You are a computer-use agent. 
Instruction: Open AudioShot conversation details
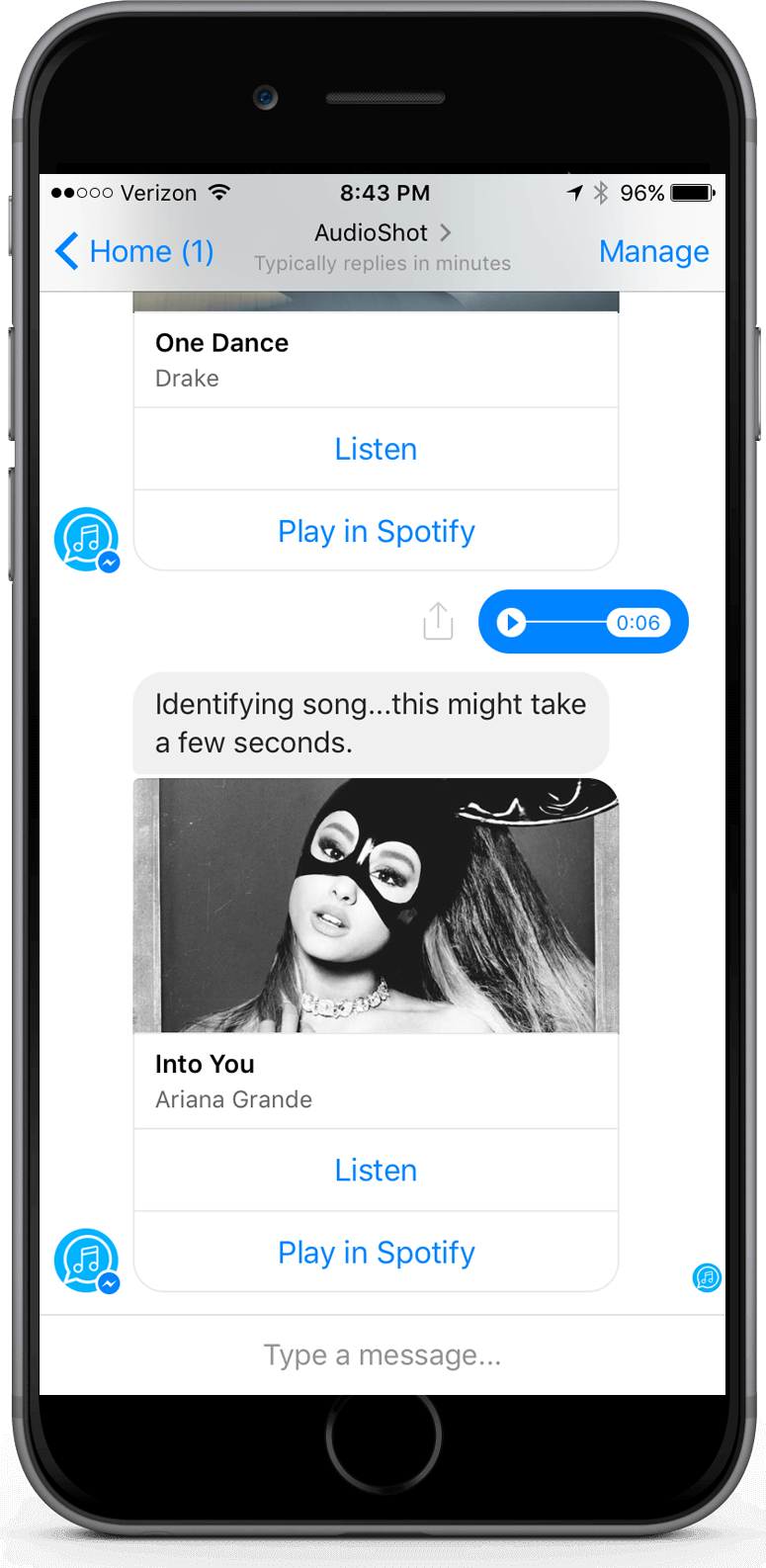pos(382,233)
